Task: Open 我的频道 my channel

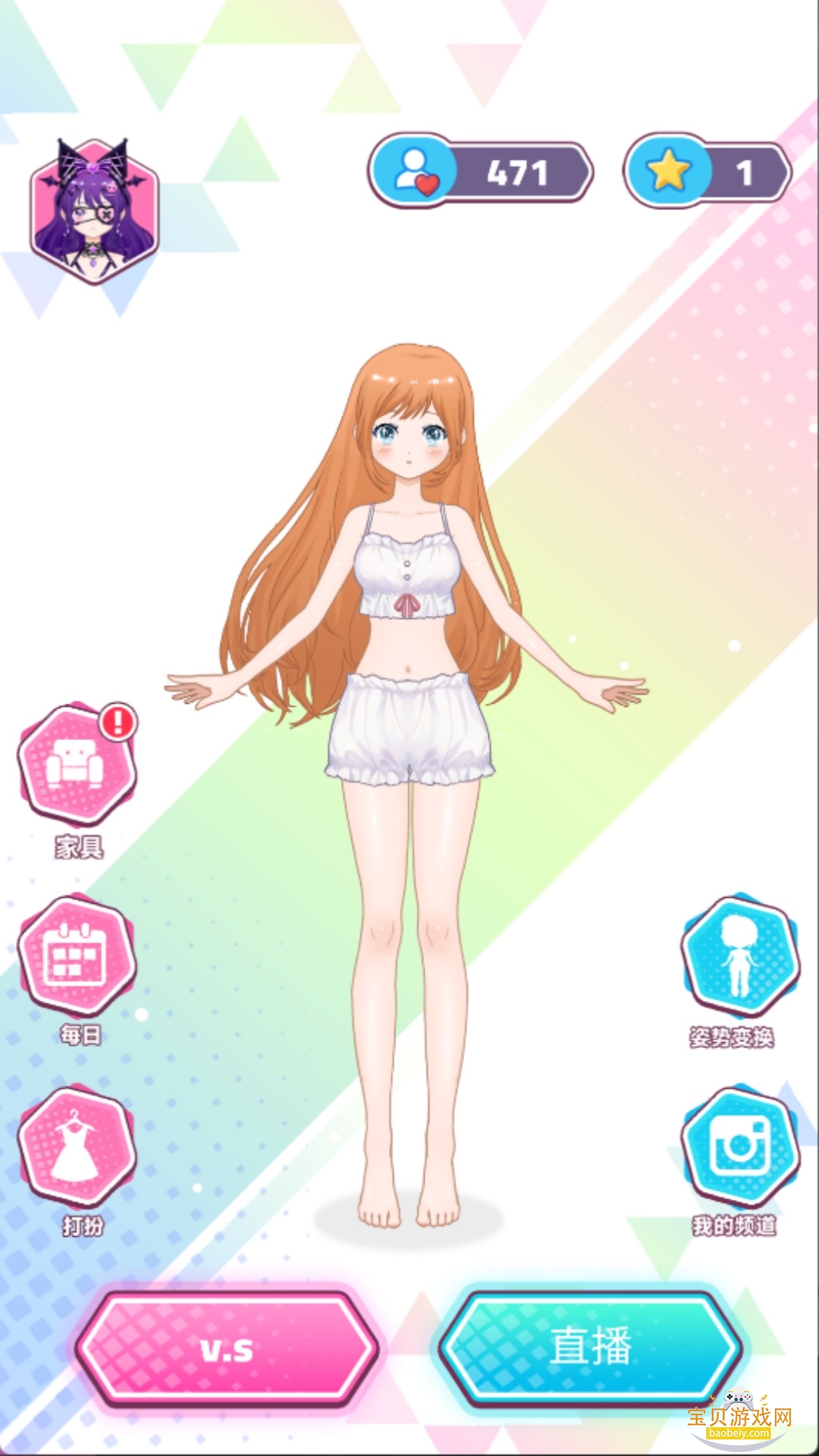Action: (x=739, y=1147)
